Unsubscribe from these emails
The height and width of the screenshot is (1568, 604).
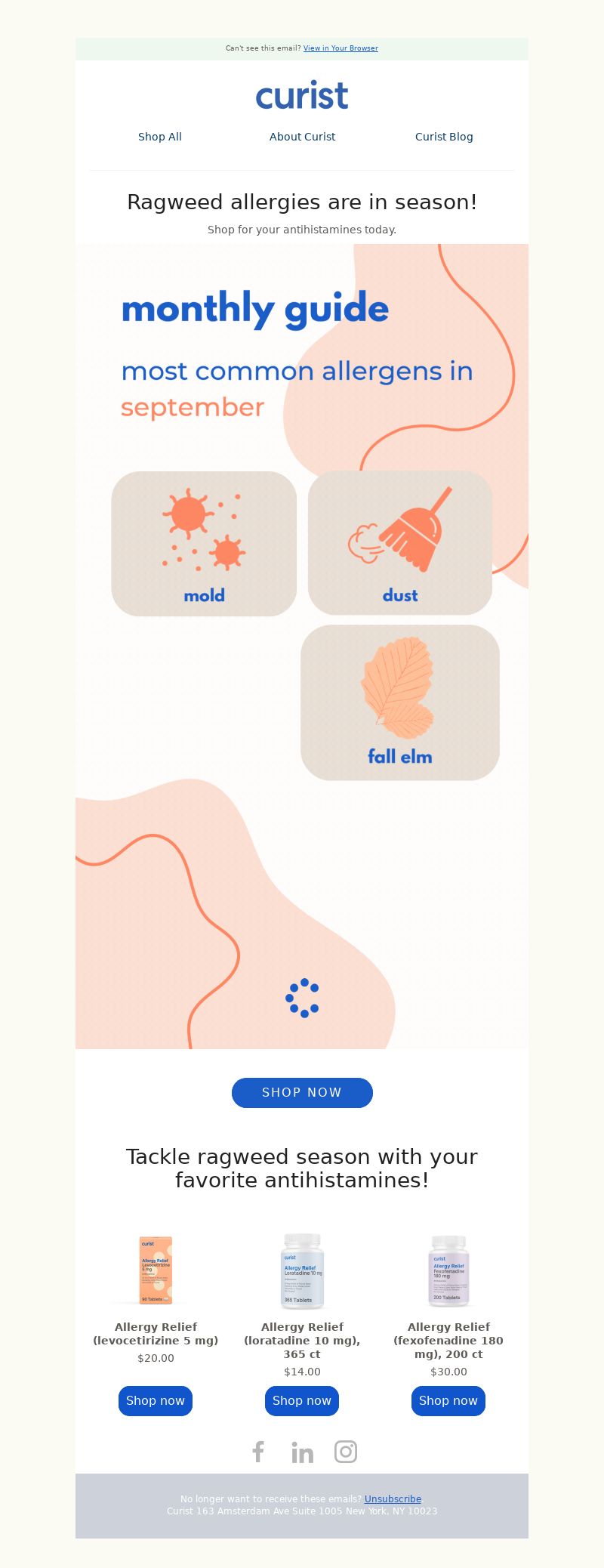coord(393,1499)
